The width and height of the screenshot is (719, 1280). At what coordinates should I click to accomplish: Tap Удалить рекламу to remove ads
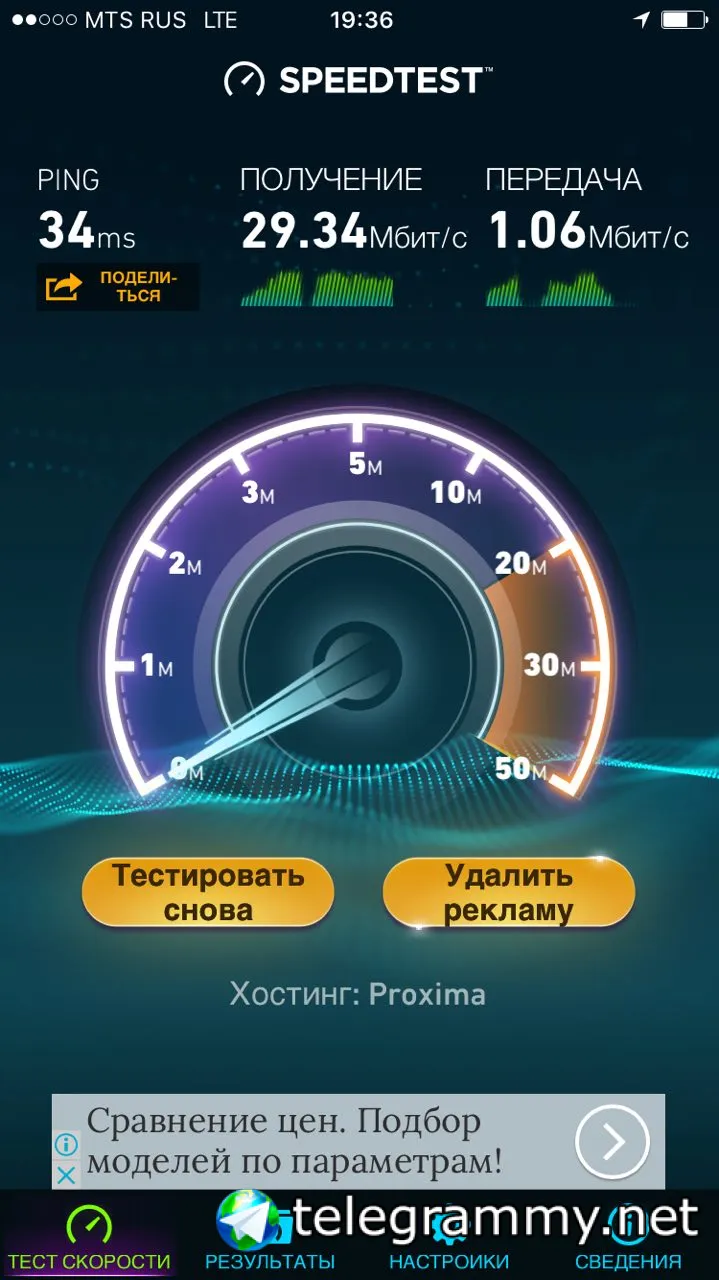508,892
